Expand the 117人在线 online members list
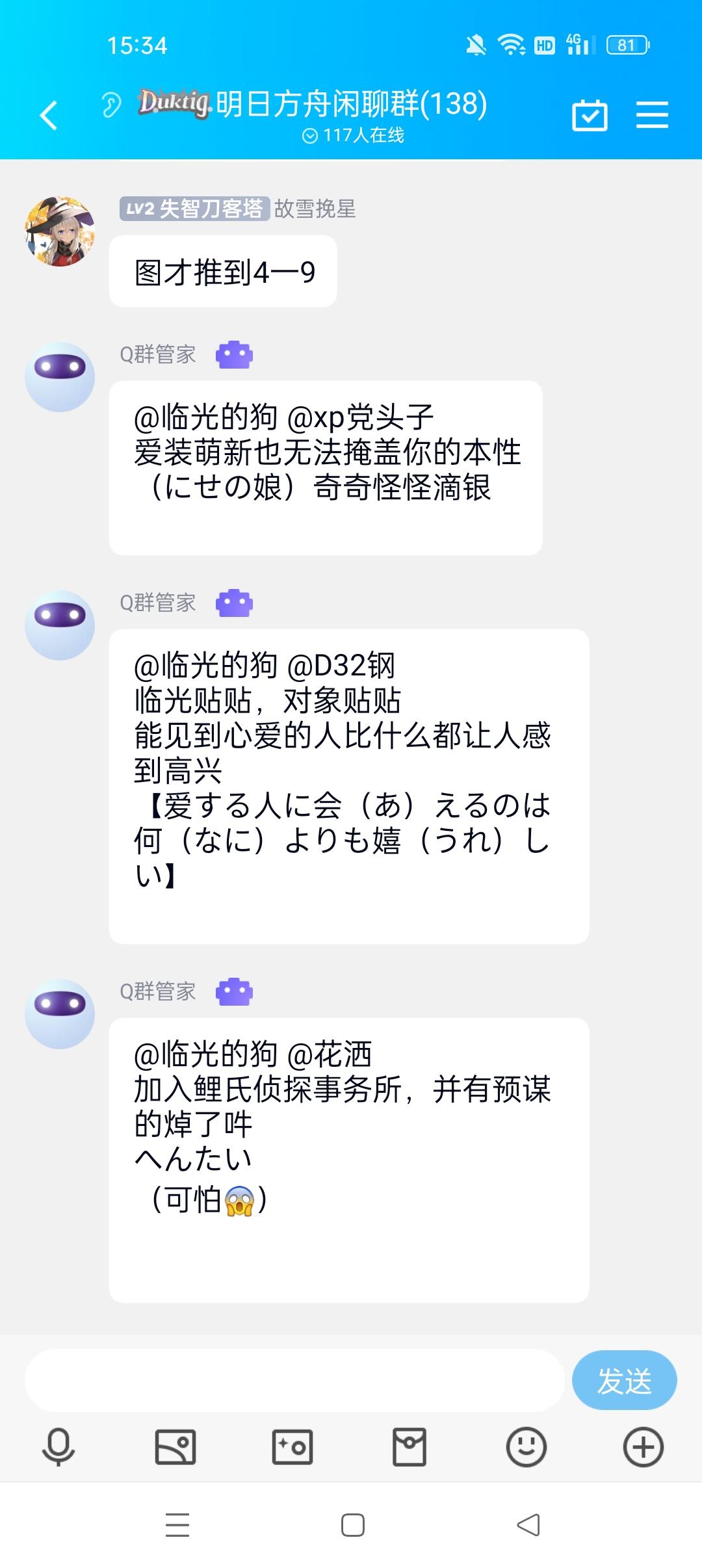The image size is (702, 1568). pos(354,137)
